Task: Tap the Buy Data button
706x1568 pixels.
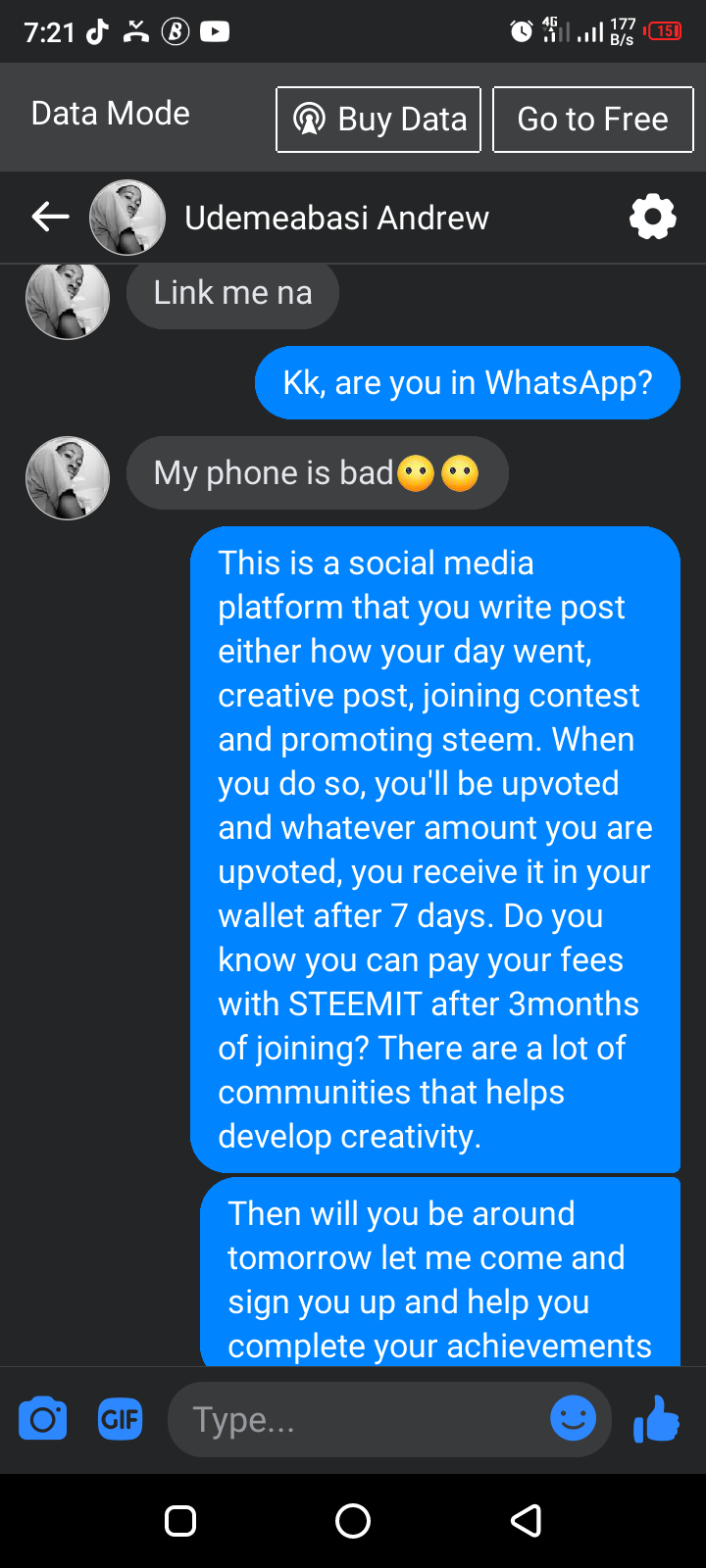Action: (378, 120)
